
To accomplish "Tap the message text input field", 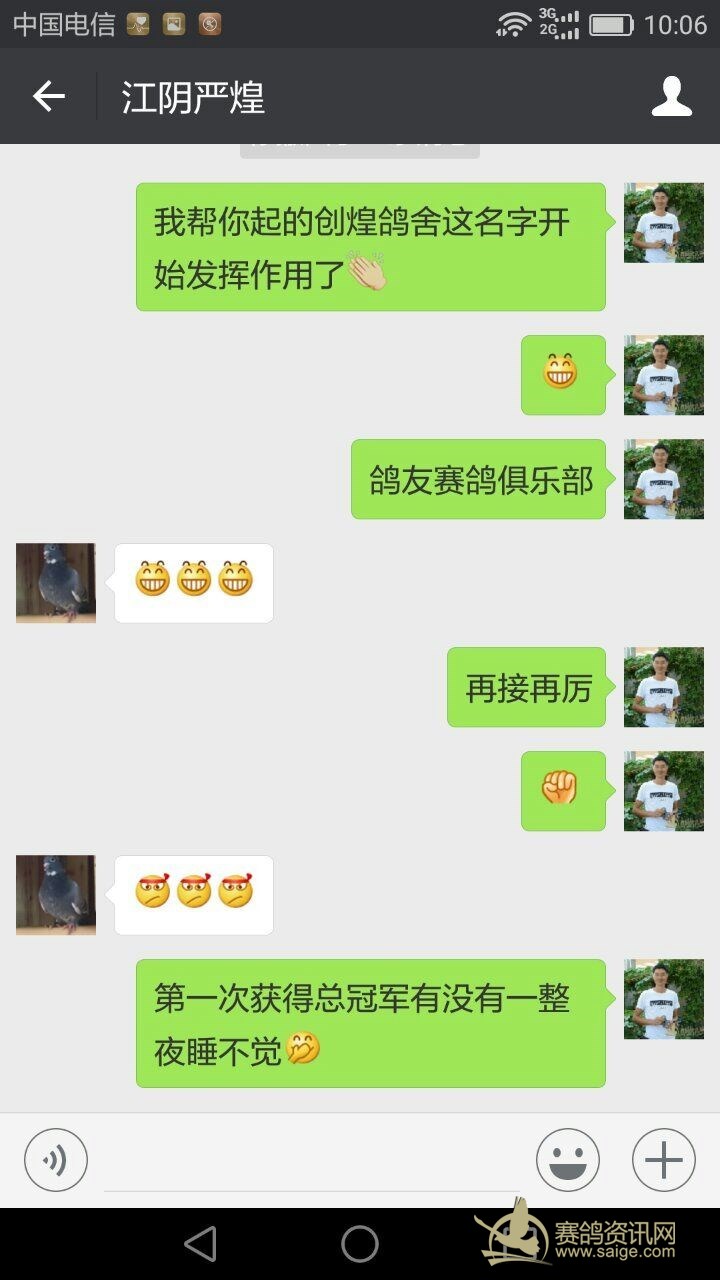I will coord(310,1160).
